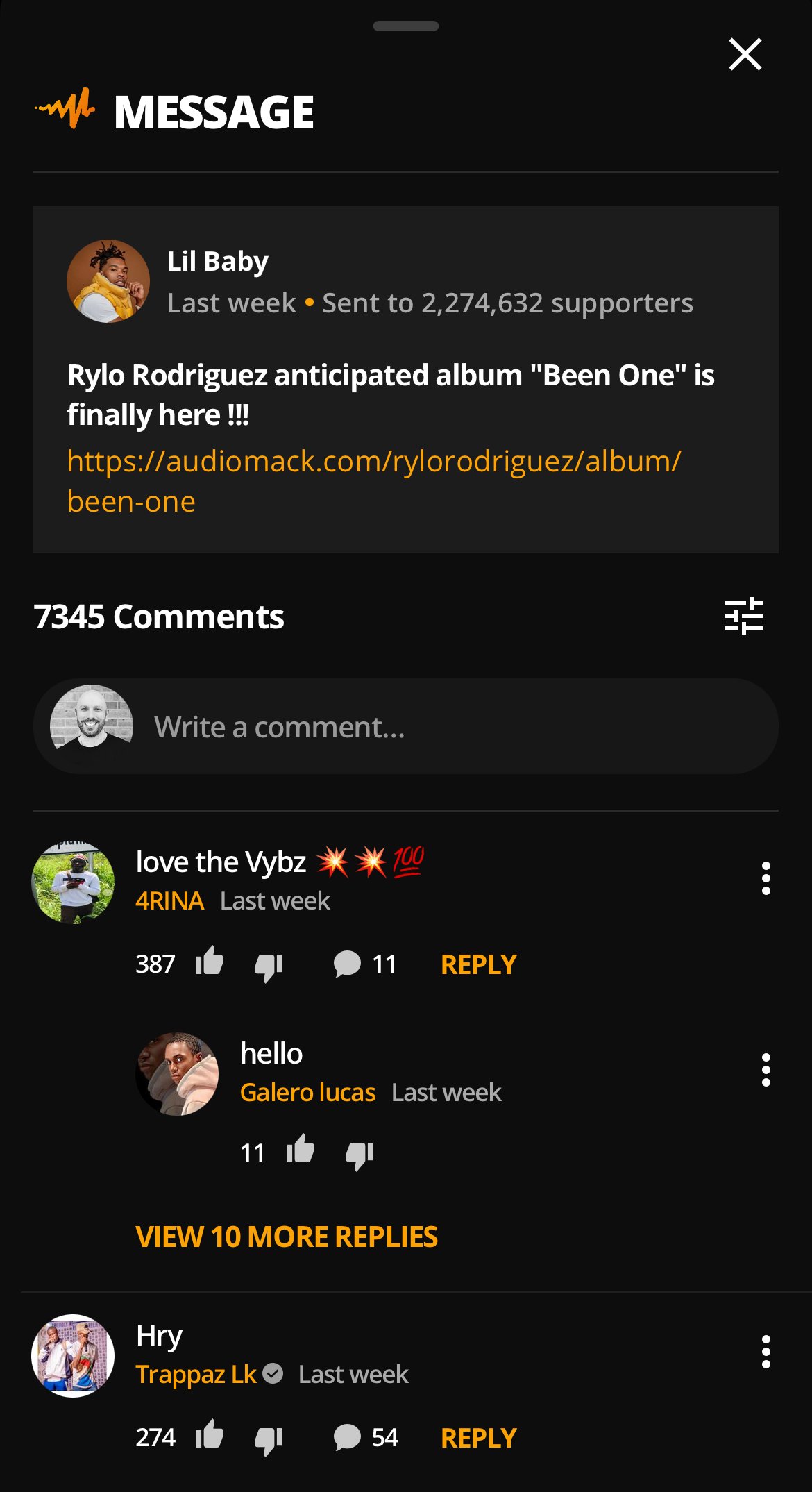Image resolution: width=812 pixels, height=1492 pixels.
Task: View 10 more replies
Action: pyautogui.click(x=287, y=1237)
